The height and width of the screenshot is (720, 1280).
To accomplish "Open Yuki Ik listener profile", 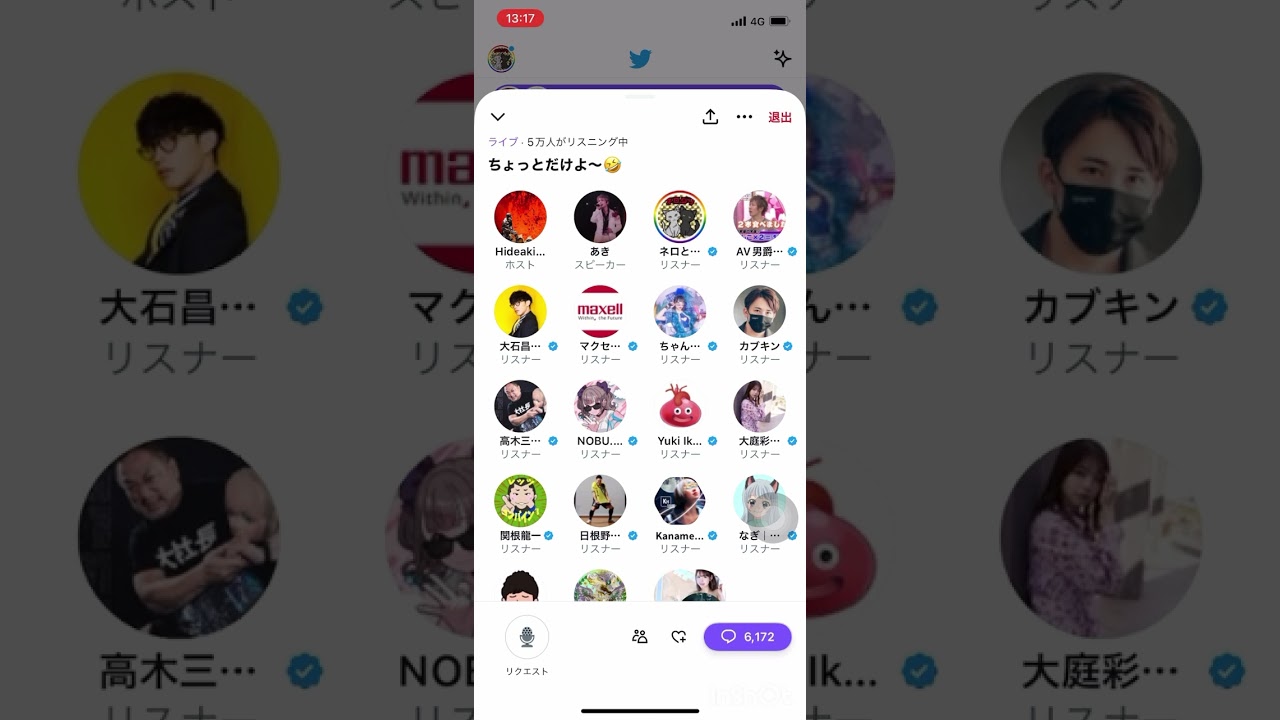I will click(680, 406).
